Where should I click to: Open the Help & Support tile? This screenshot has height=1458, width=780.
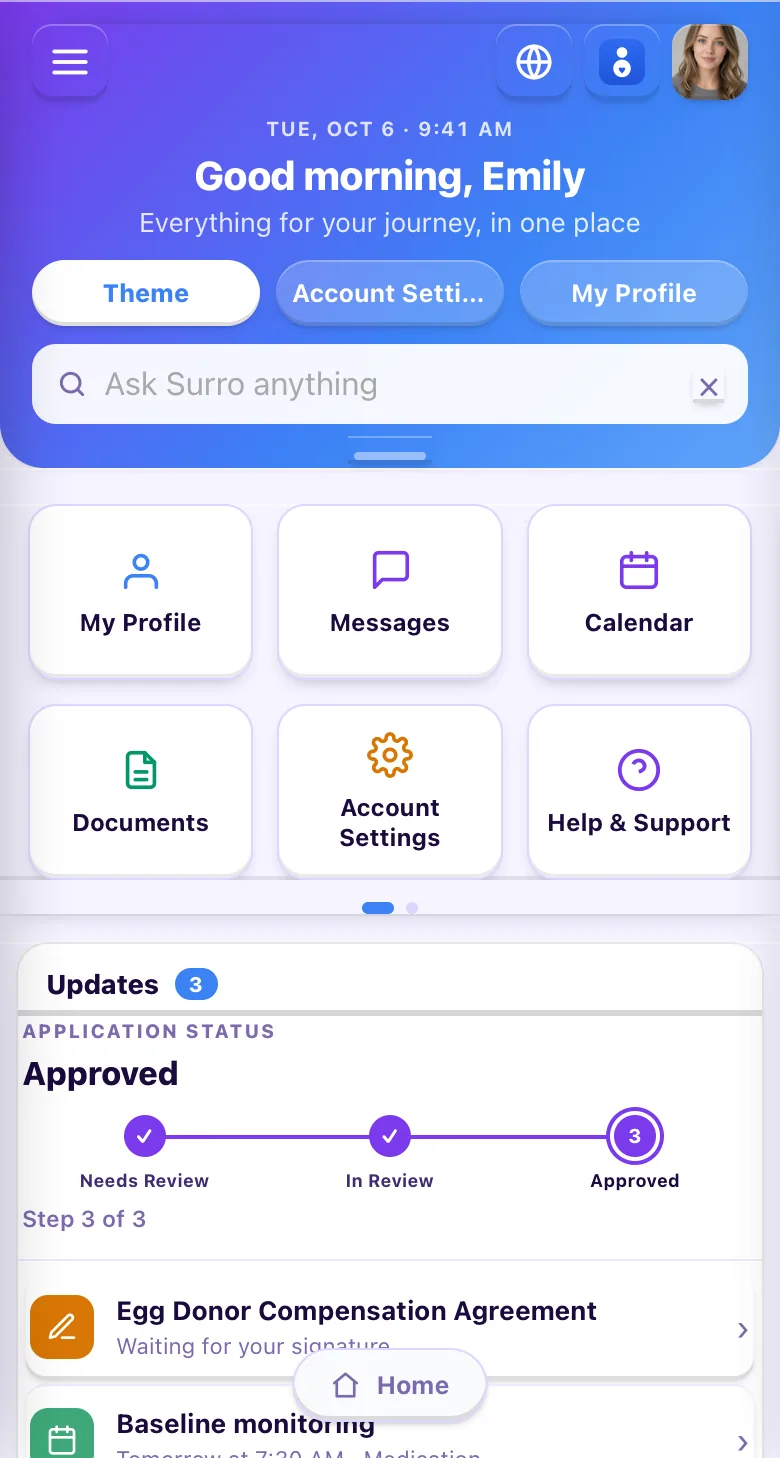[x=639, y=791]
